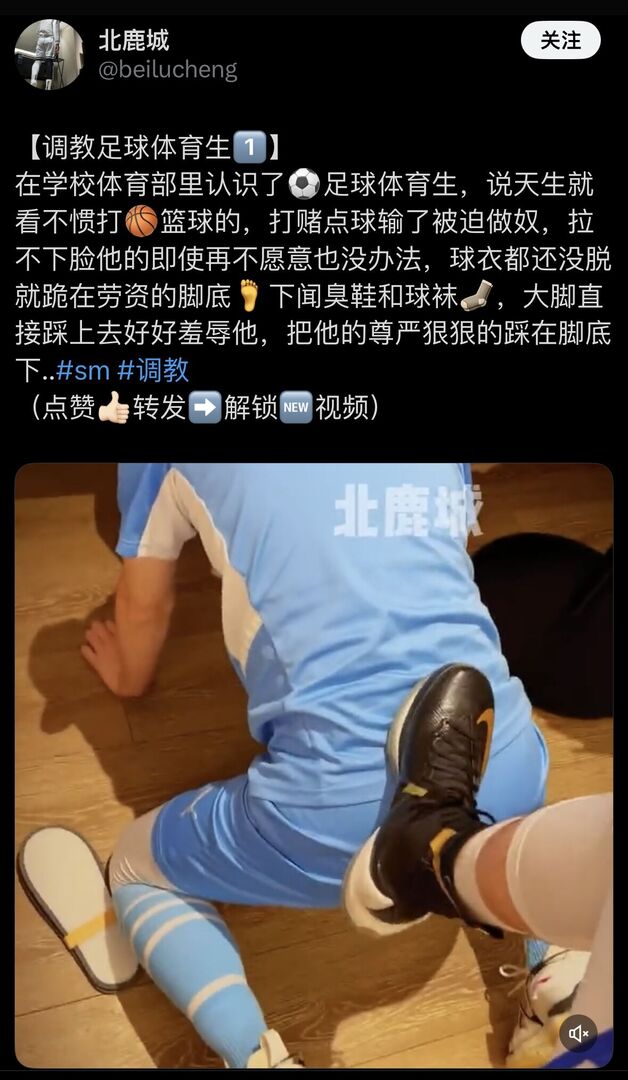Open the #sm hashtag
This screenshot has width=628, height=1080.
tap(82, 371)
